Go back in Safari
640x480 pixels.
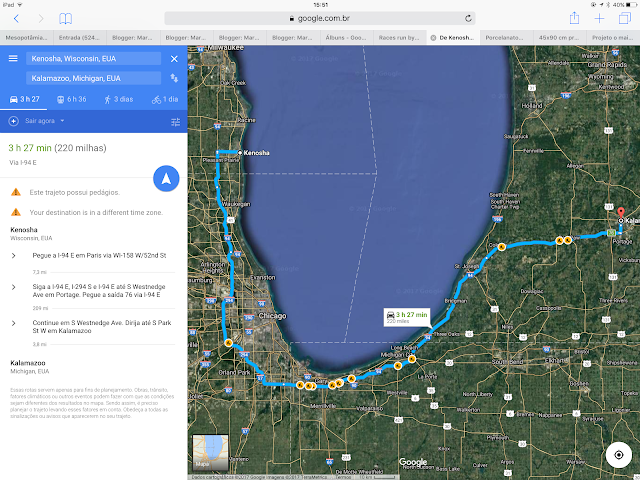coord(14,18)
